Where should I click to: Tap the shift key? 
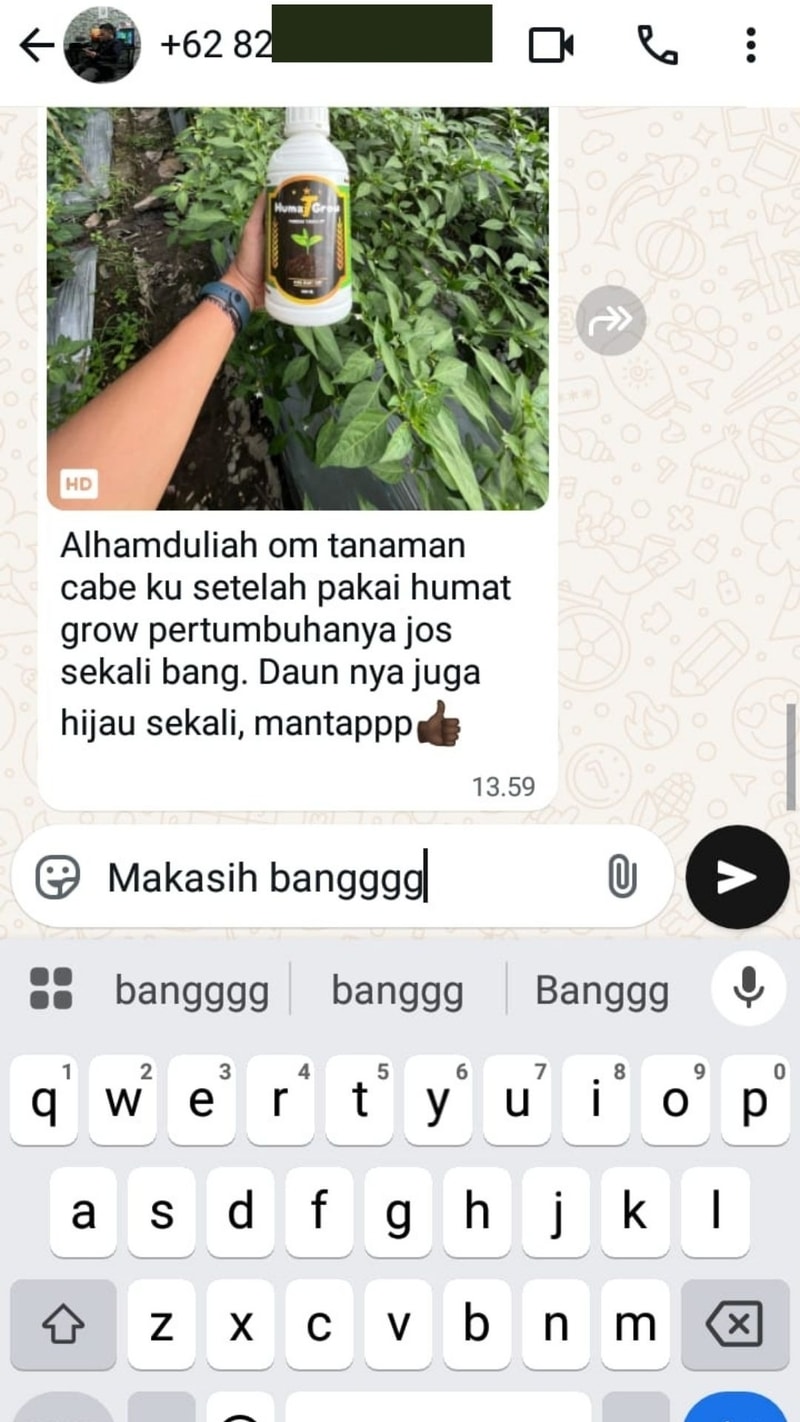tap(62, 1325)
